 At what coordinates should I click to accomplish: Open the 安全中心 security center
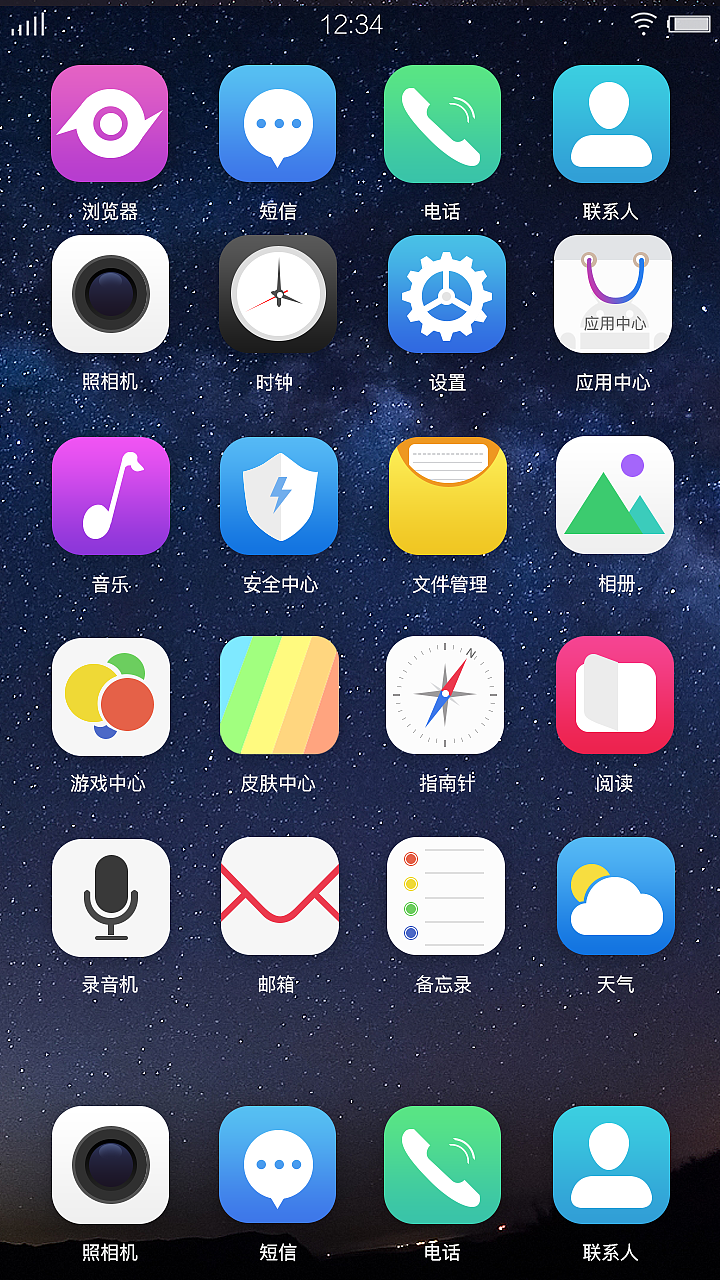(x=279, y=496)
